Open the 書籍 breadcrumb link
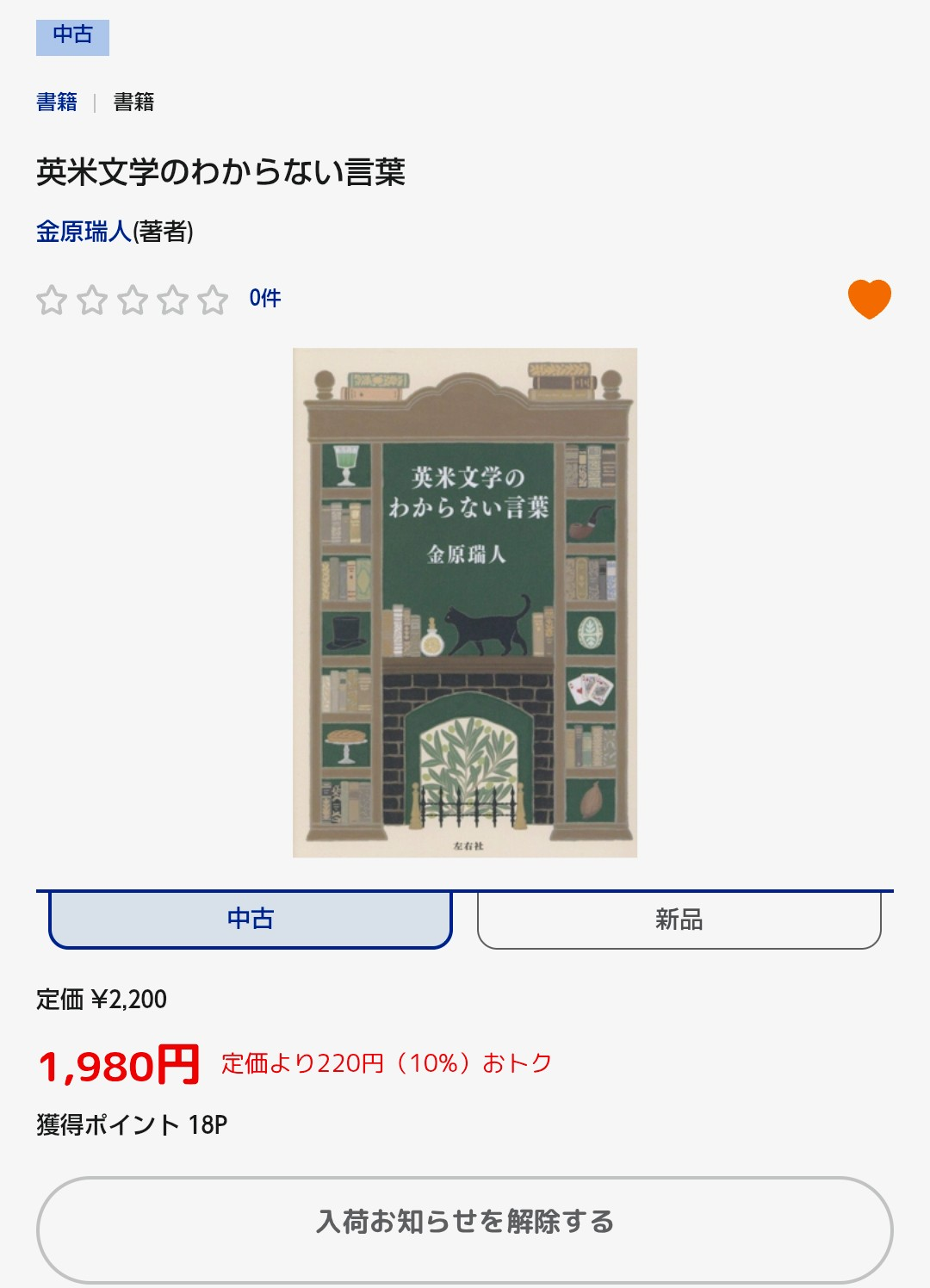The height and width of the screenshot is (1288, 930). pos(57,102)
